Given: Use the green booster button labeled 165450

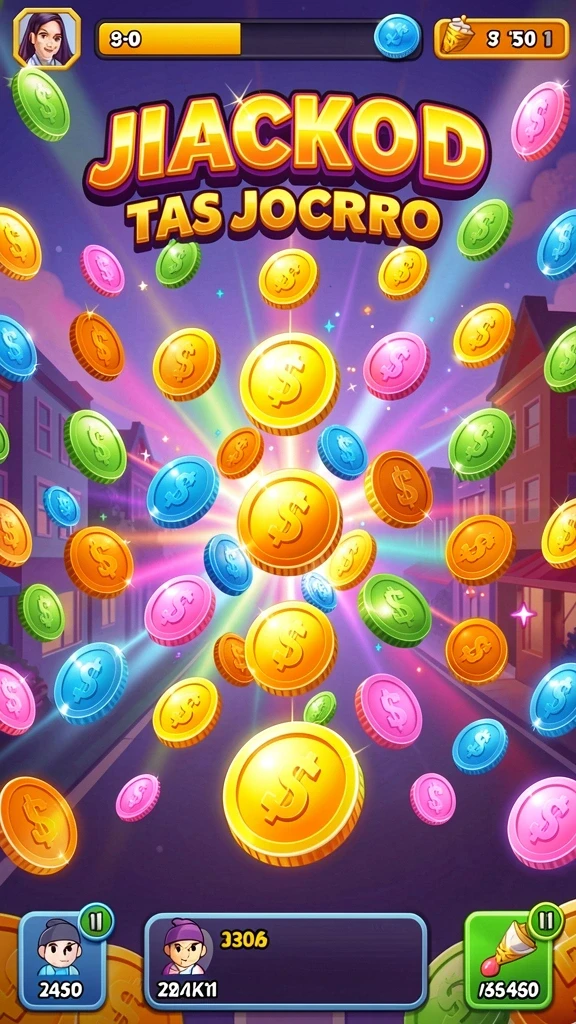Looking at the screenshot, I should (508, 961).
